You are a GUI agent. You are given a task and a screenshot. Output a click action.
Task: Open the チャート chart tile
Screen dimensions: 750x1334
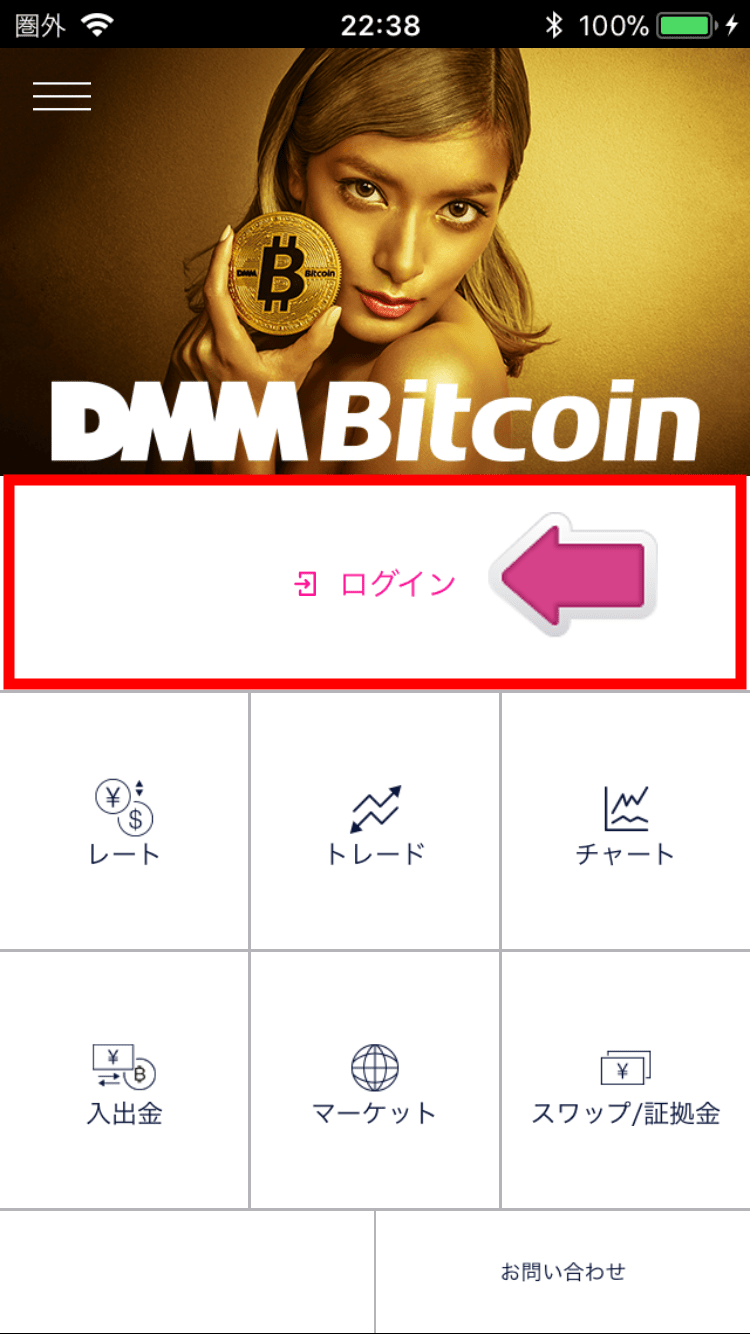[x=625, y=822]
